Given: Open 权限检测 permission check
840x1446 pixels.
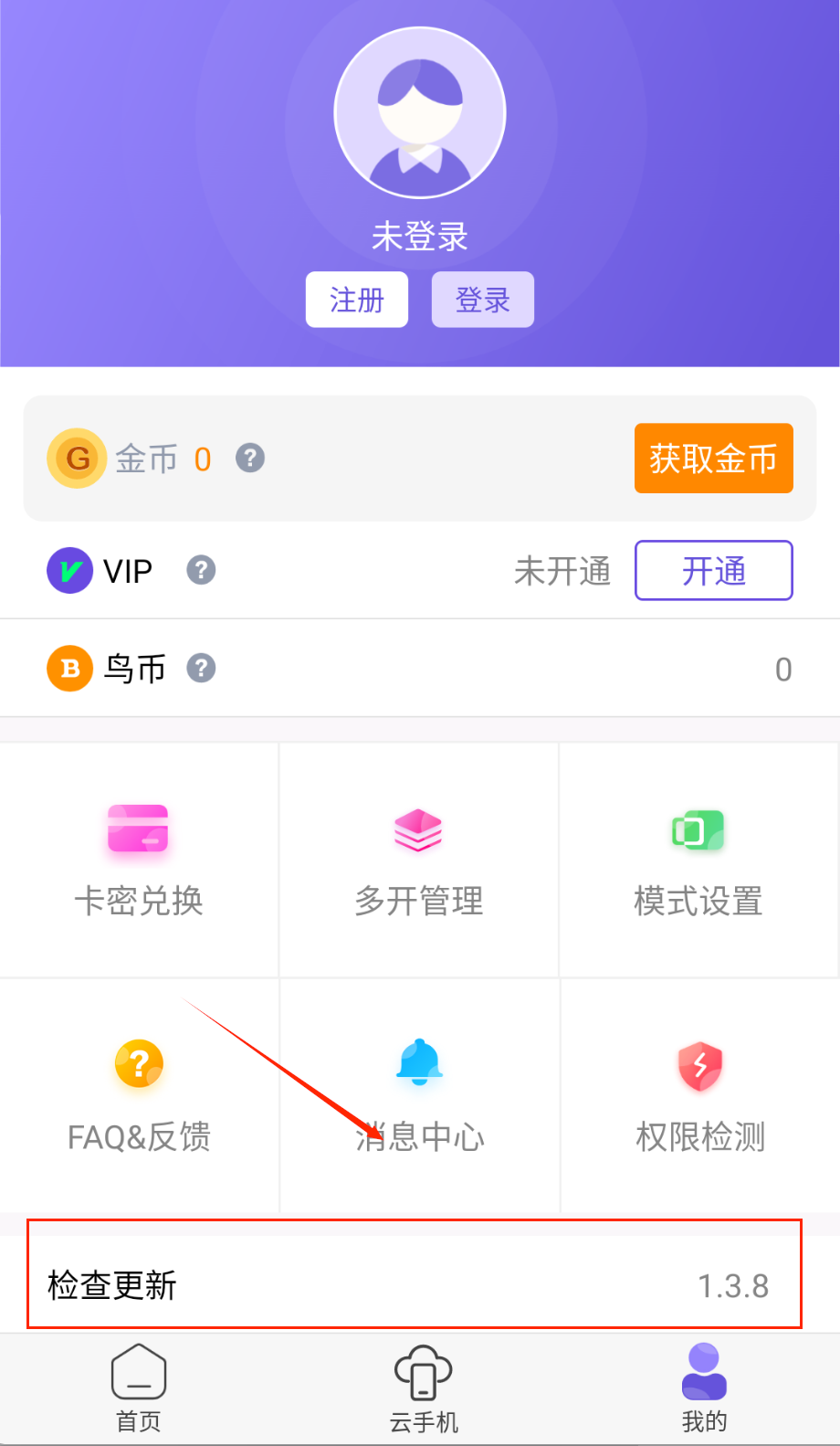Looking at the screenshot, I should (699, 1096).
